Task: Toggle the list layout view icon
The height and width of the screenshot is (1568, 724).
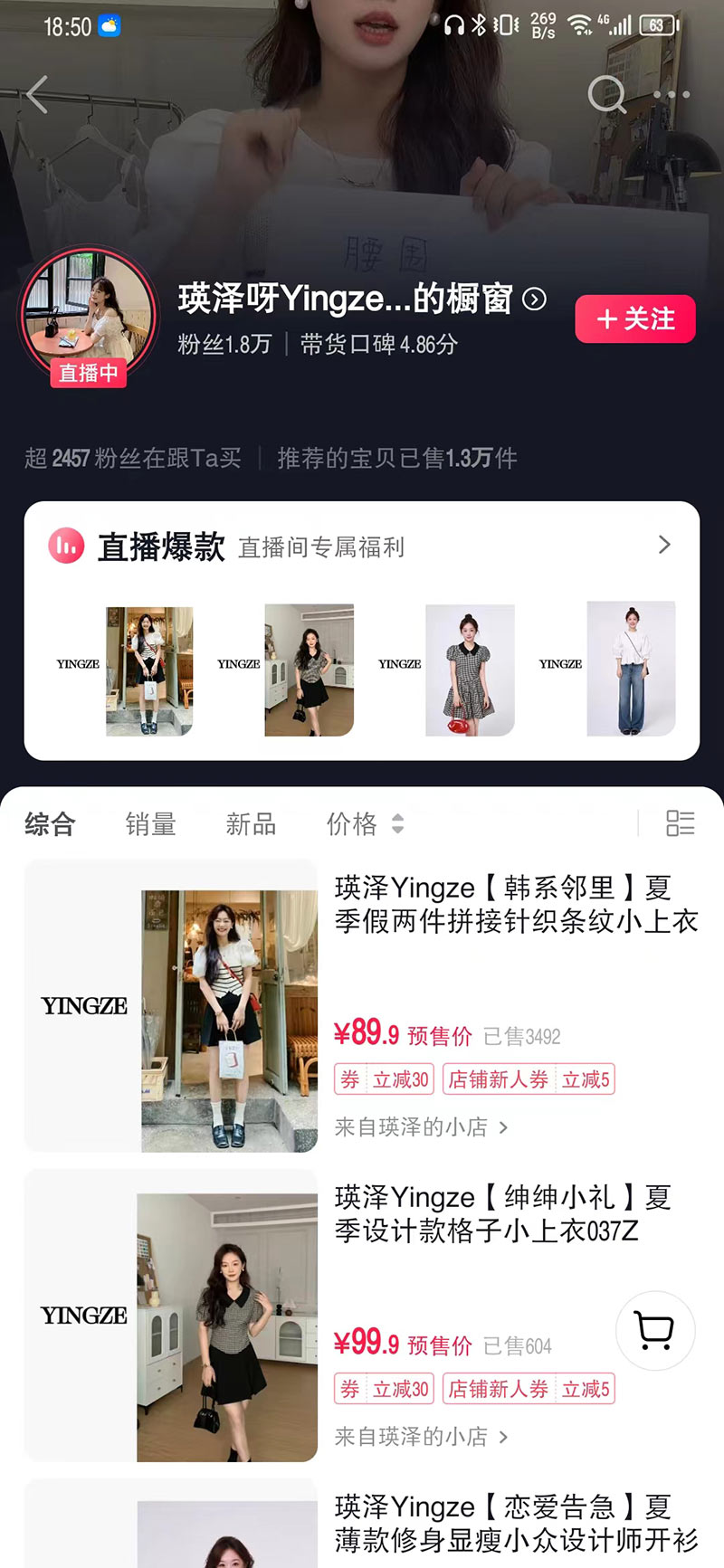Action: (x=680, y=823)
